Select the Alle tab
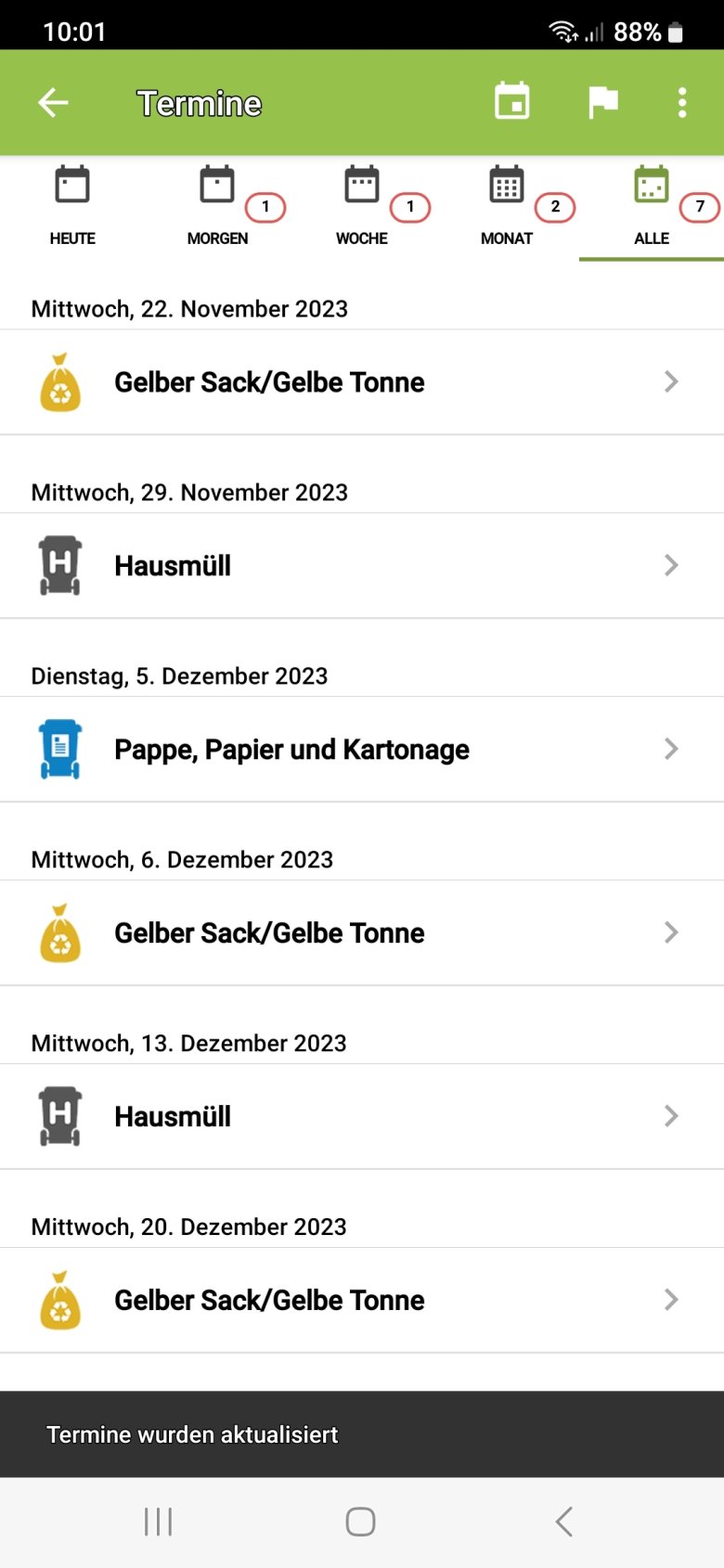This screenshot has width=724, height=1568. click(652, 208)
